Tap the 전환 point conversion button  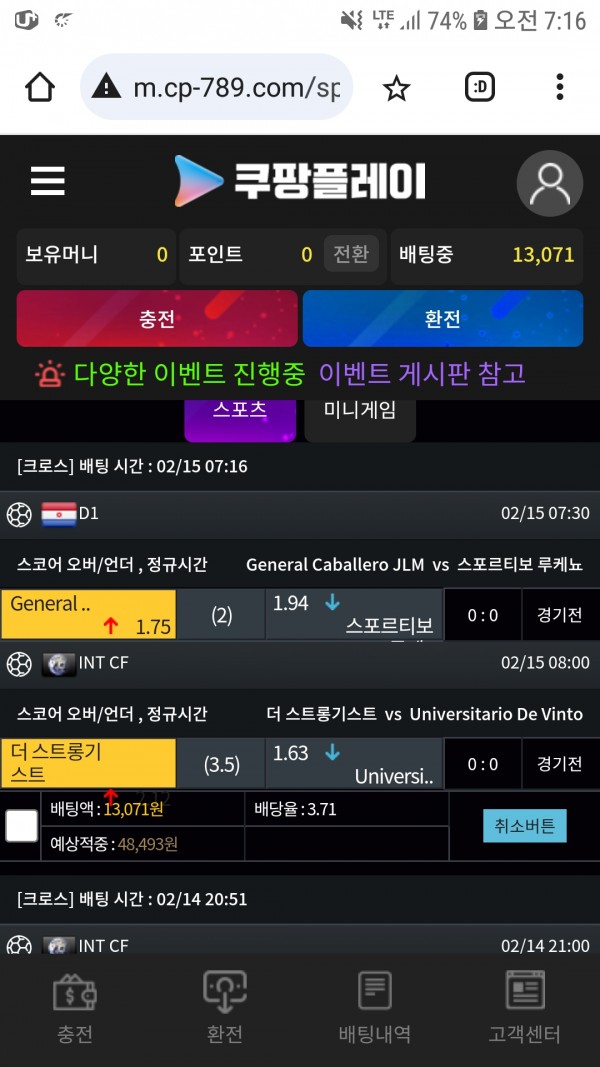[x=351, y=255]
